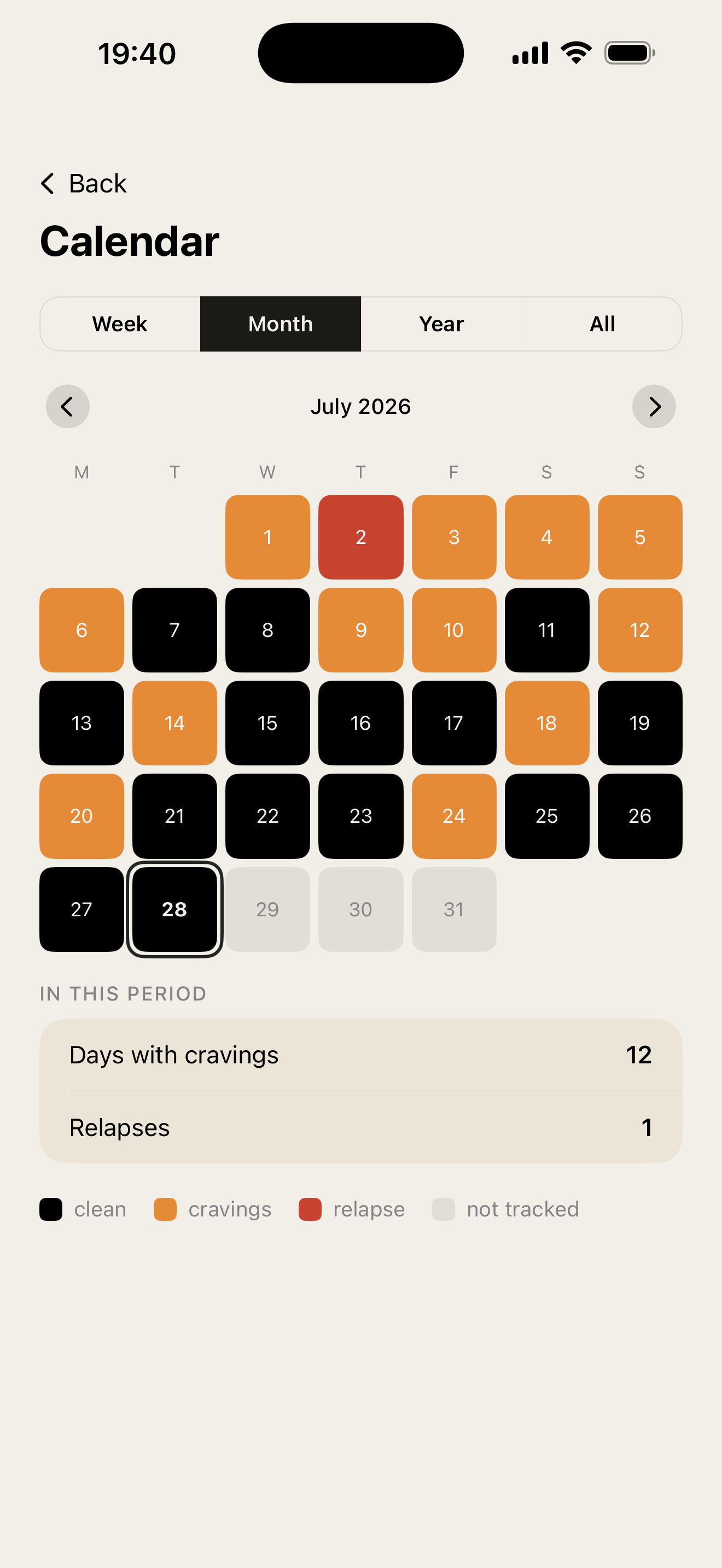722x1568 pixels.
Task: Advance to the next month
Action: point(654,407)
